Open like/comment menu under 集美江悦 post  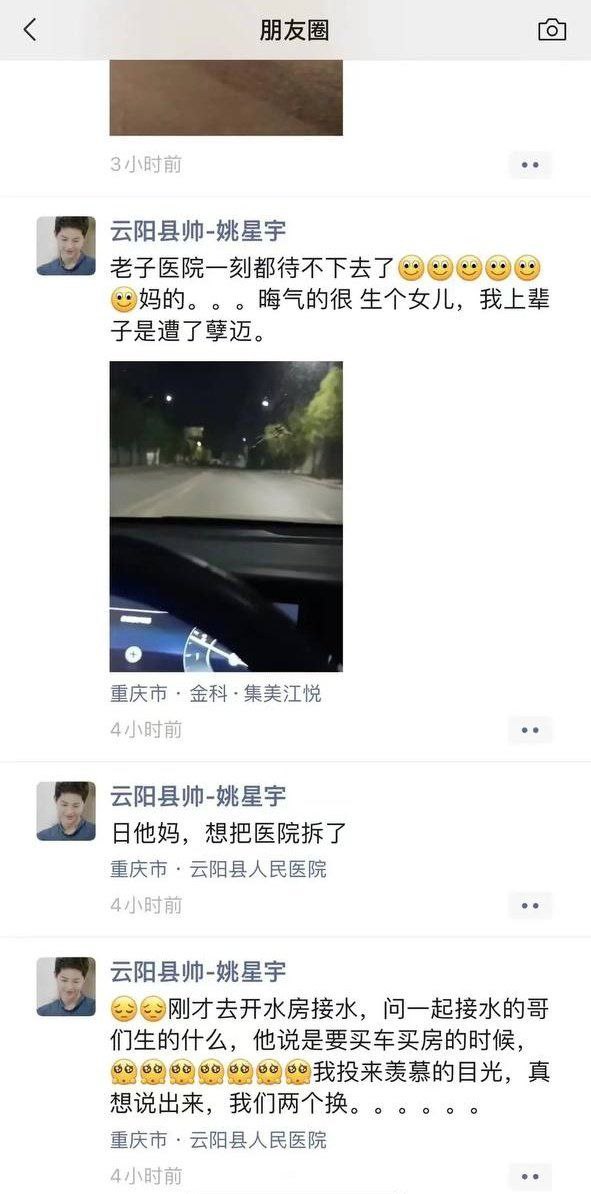pos(530,730)
